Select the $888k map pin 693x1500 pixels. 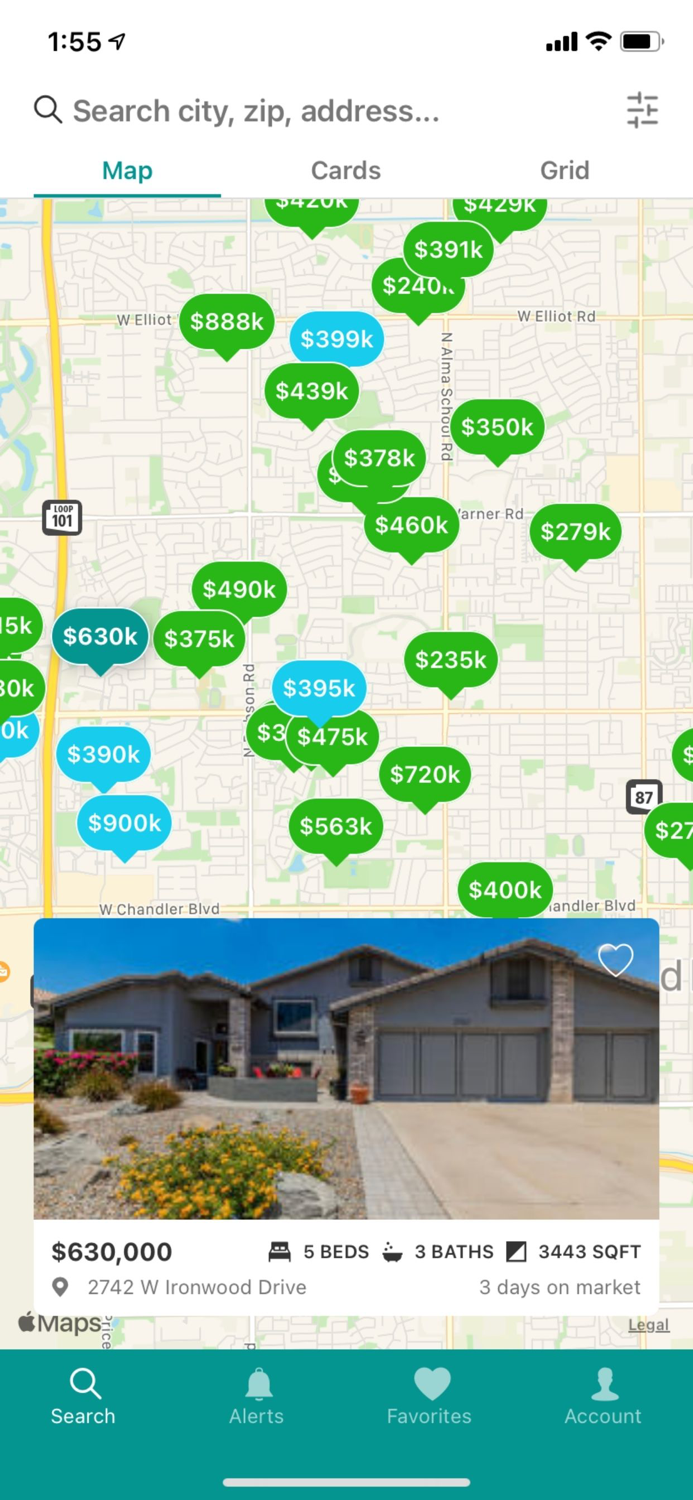pos(227,322)
